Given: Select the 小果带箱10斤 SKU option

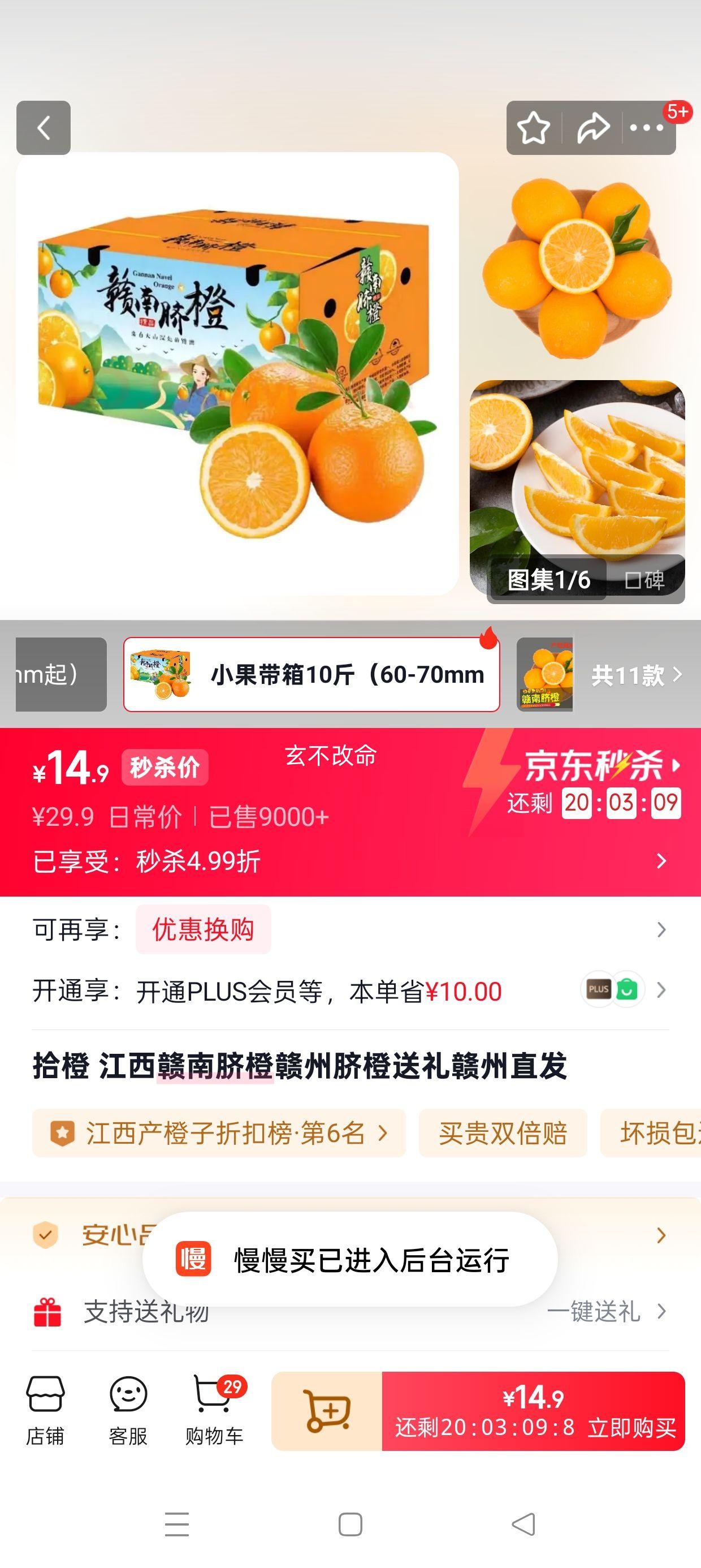Looking at the screenshot, I should coord(312,675).
